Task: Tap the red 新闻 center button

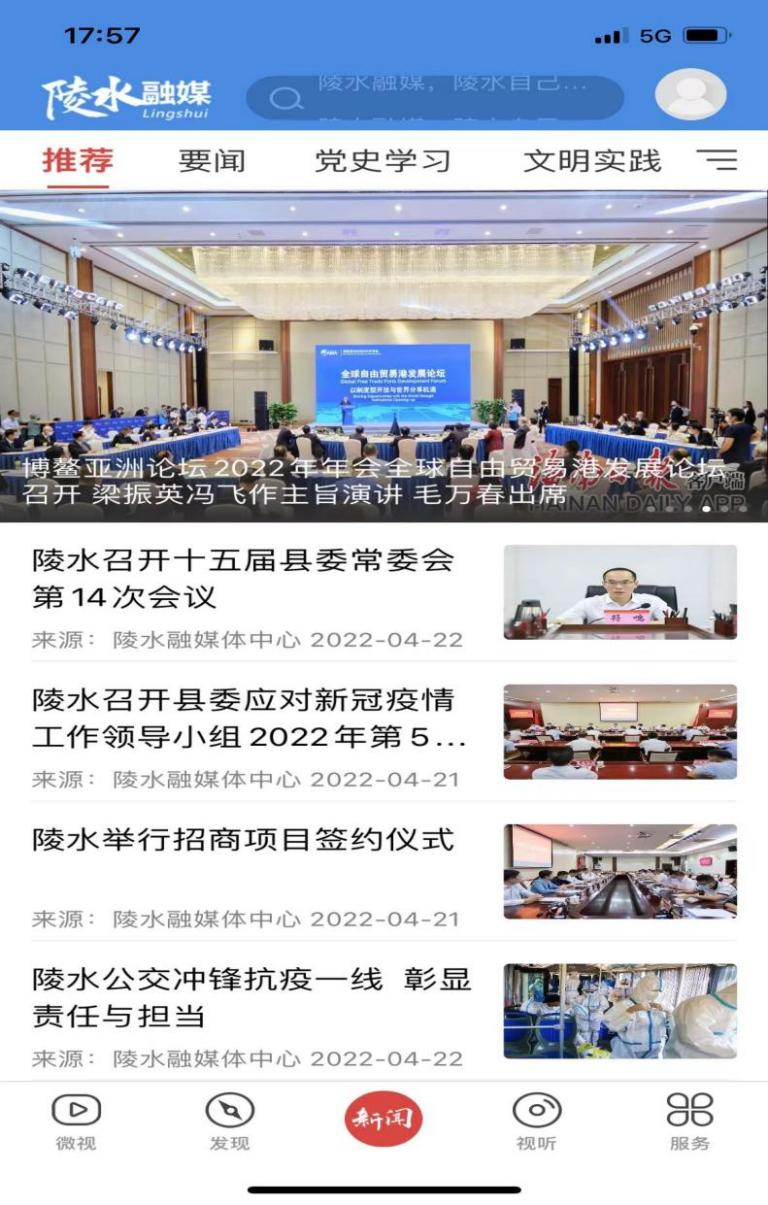Action: pyautogui.click(x=383, y=1118)
